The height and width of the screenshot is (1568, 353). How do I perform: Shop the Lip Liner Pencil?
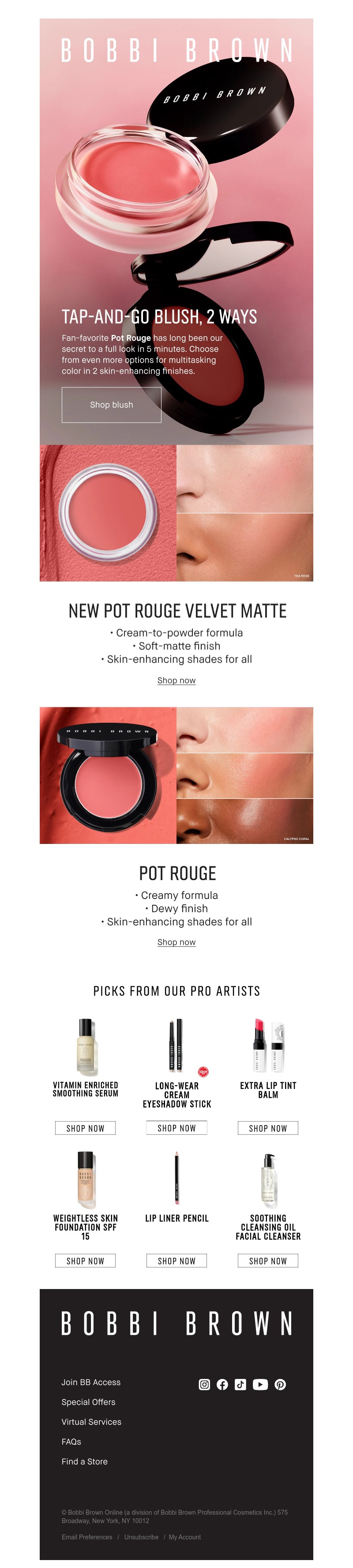pyautogui.click(x=177, y=1260)
